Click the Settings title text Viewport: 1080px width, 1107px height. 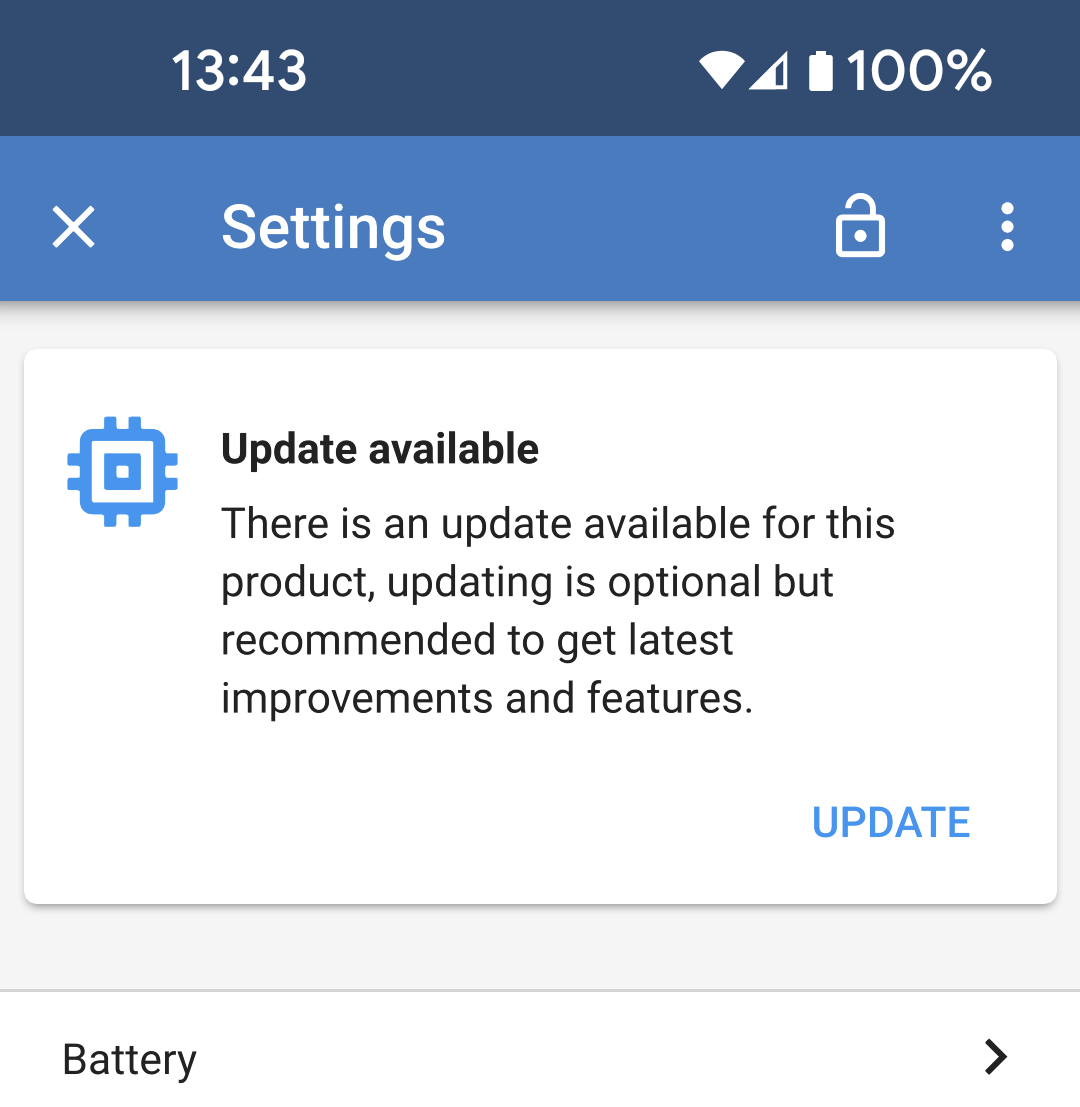(333, 227)
